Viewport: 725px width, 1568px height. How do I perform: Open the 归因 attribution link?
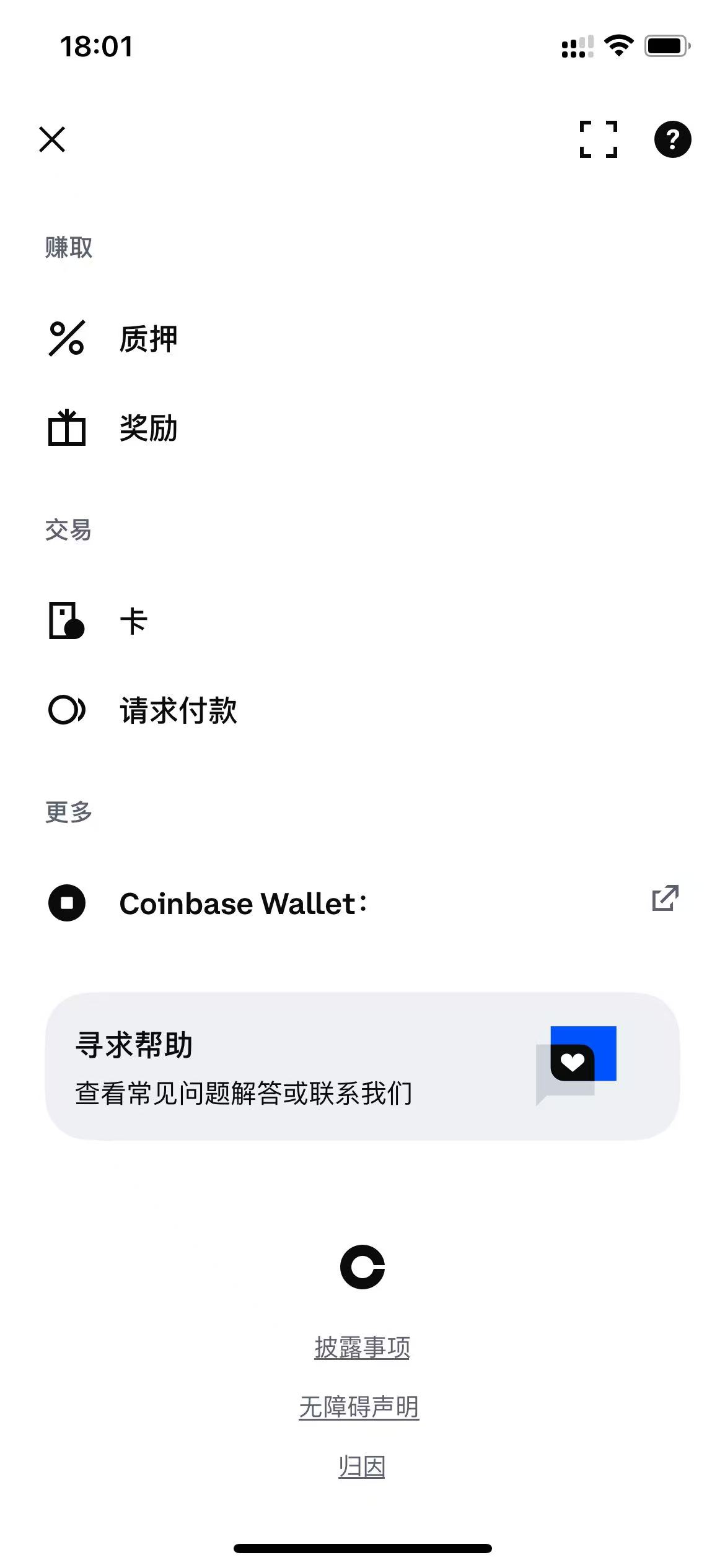click(362, 1466)
